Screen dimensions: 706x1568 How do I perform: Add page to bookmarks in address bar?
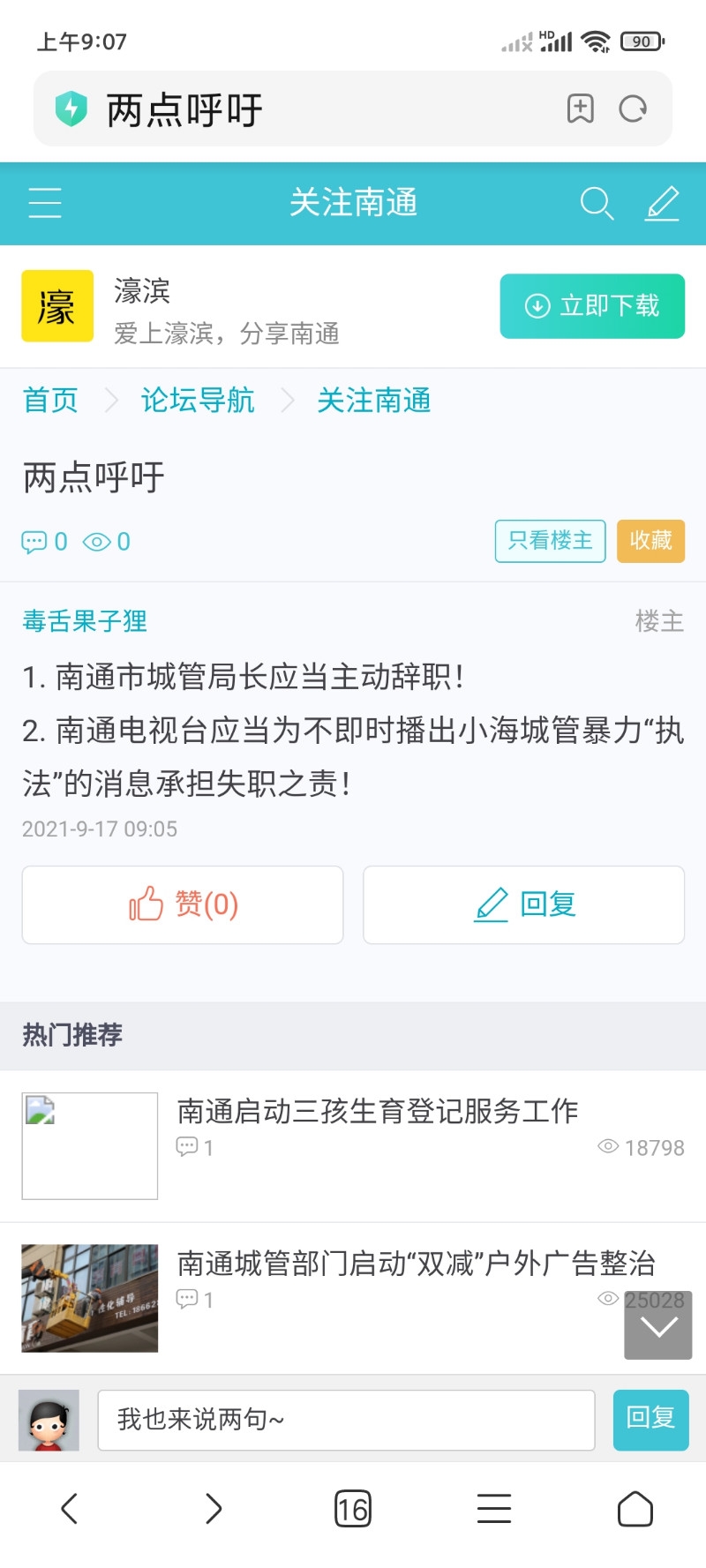point(580,109)
